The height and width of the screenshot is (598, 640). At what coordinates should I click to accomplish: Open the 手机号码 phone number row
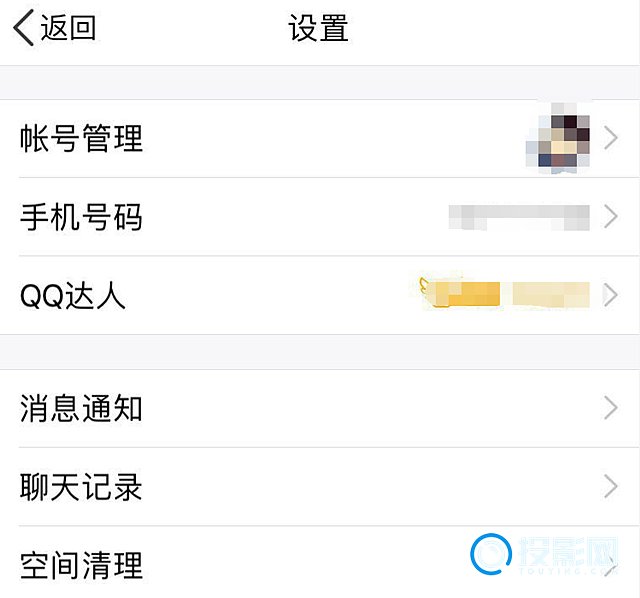click(82, 216)
